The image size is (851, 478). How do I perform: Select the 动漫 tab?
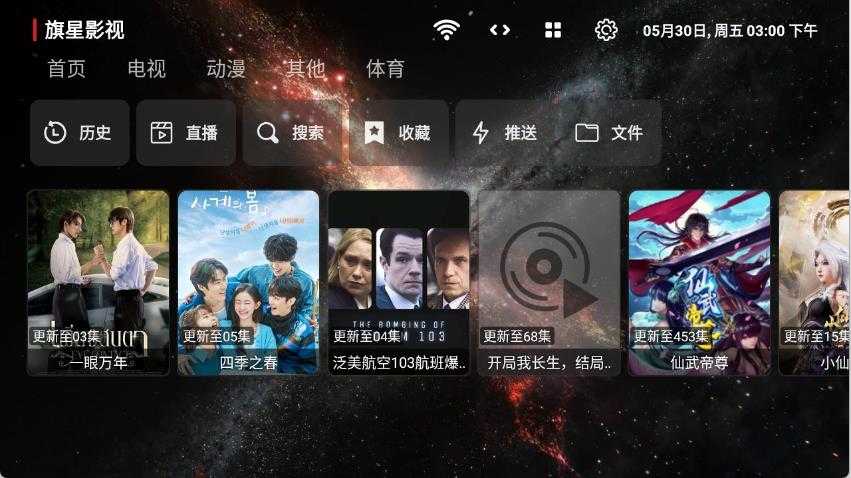[226, 69]
